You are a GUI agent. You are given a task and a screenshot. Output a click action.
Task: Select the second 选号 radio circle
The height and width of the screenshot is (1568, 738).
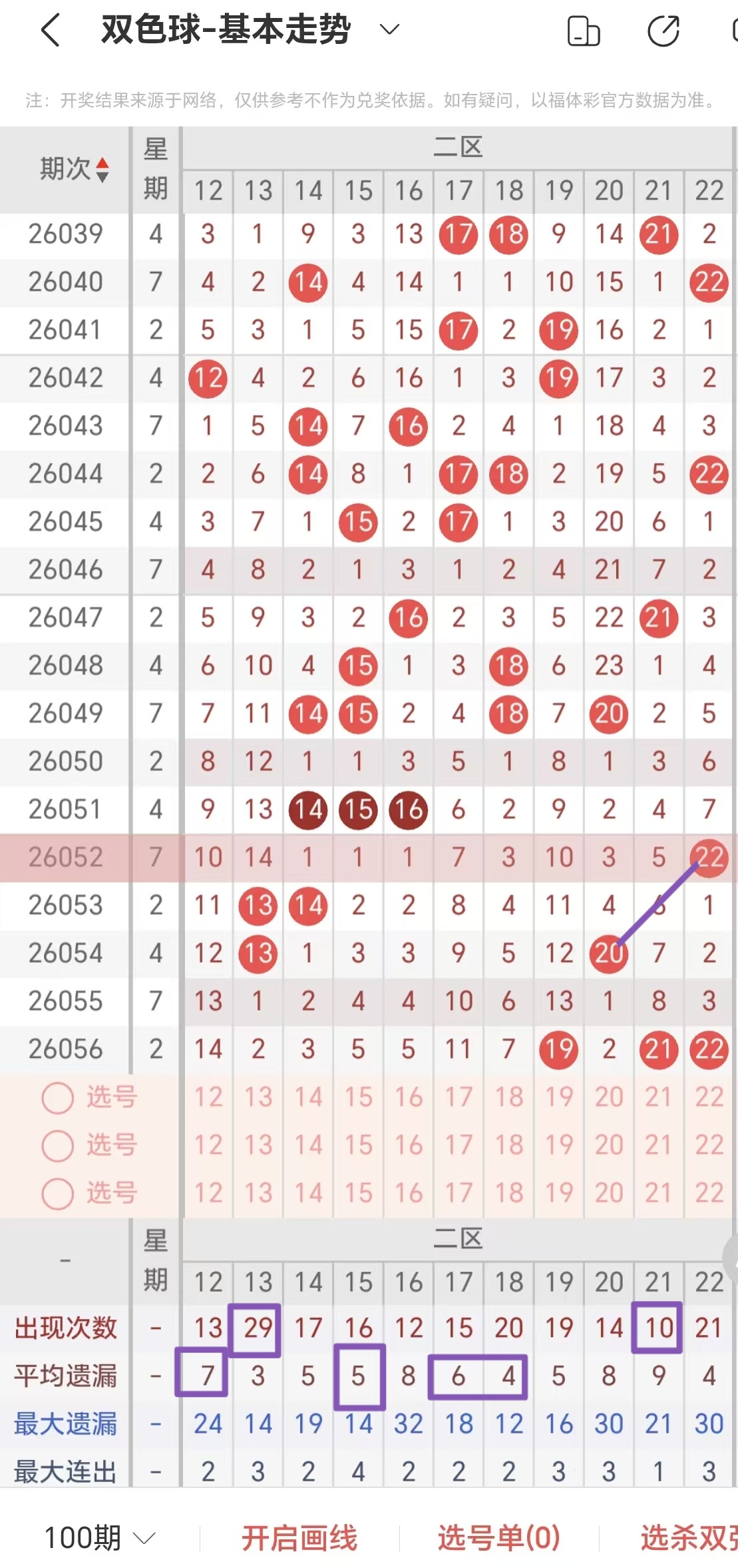click(57, 1145)
